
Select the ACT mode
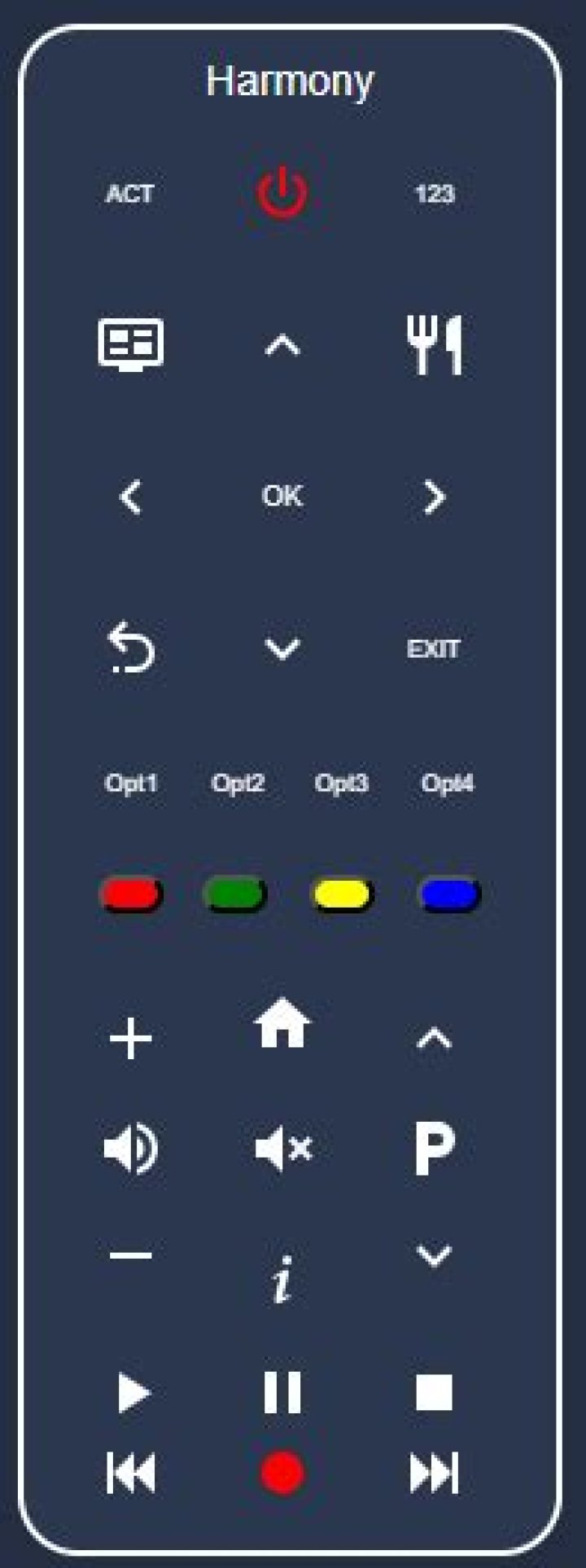133,194
